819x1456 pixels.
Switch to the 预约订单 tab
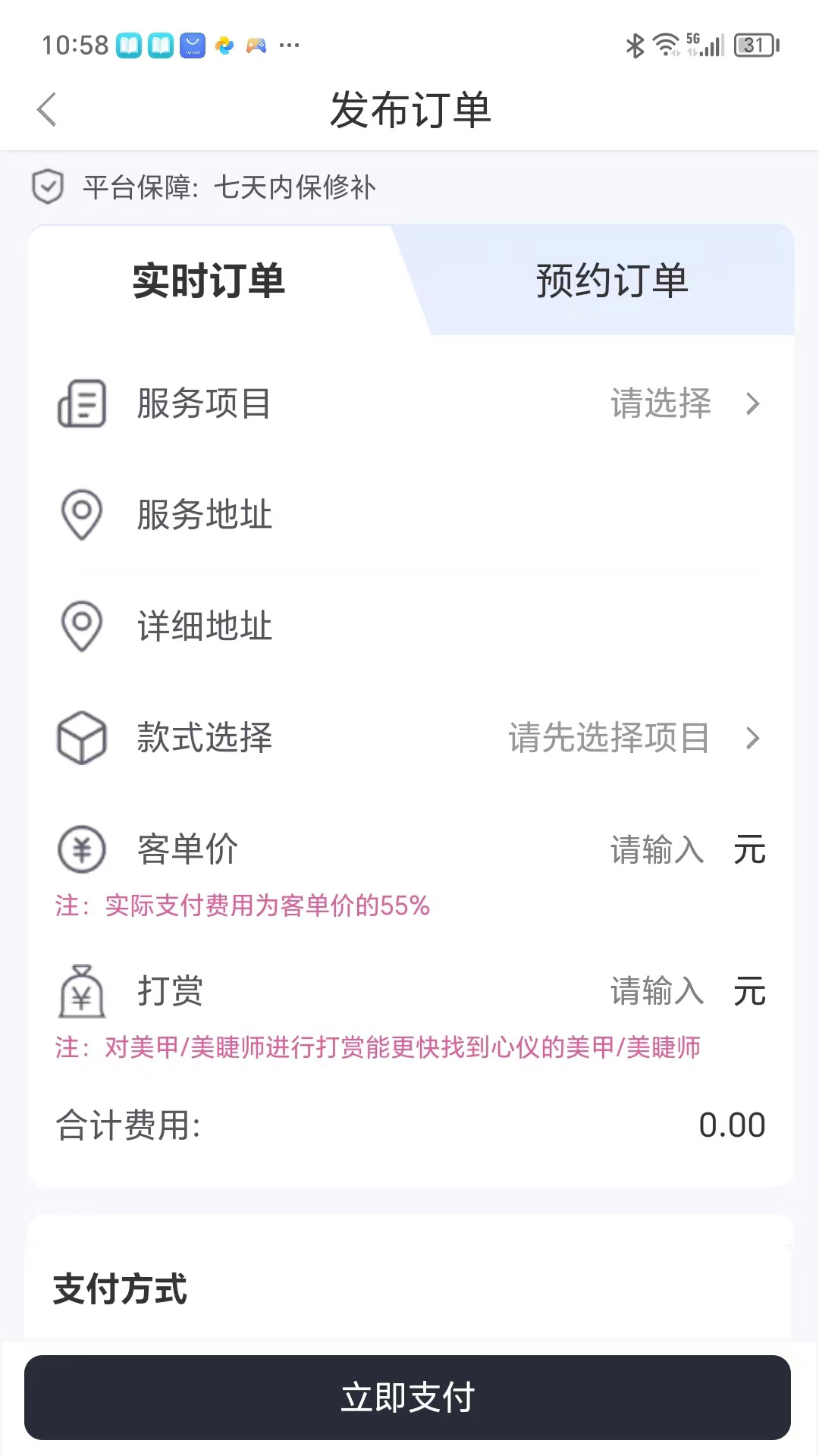tap(611, 281)
